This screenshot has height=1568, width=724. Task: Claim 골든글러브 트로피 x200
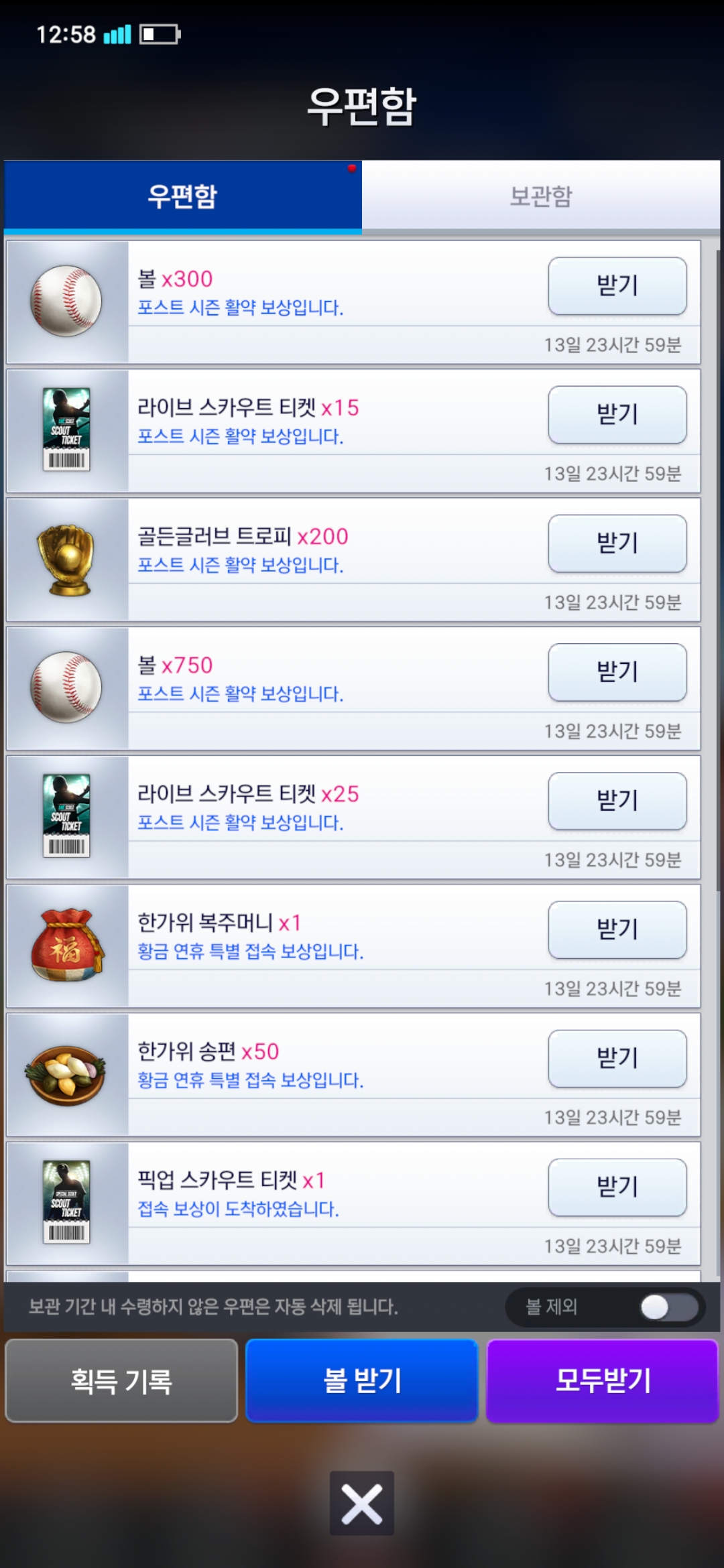(617, 543)
